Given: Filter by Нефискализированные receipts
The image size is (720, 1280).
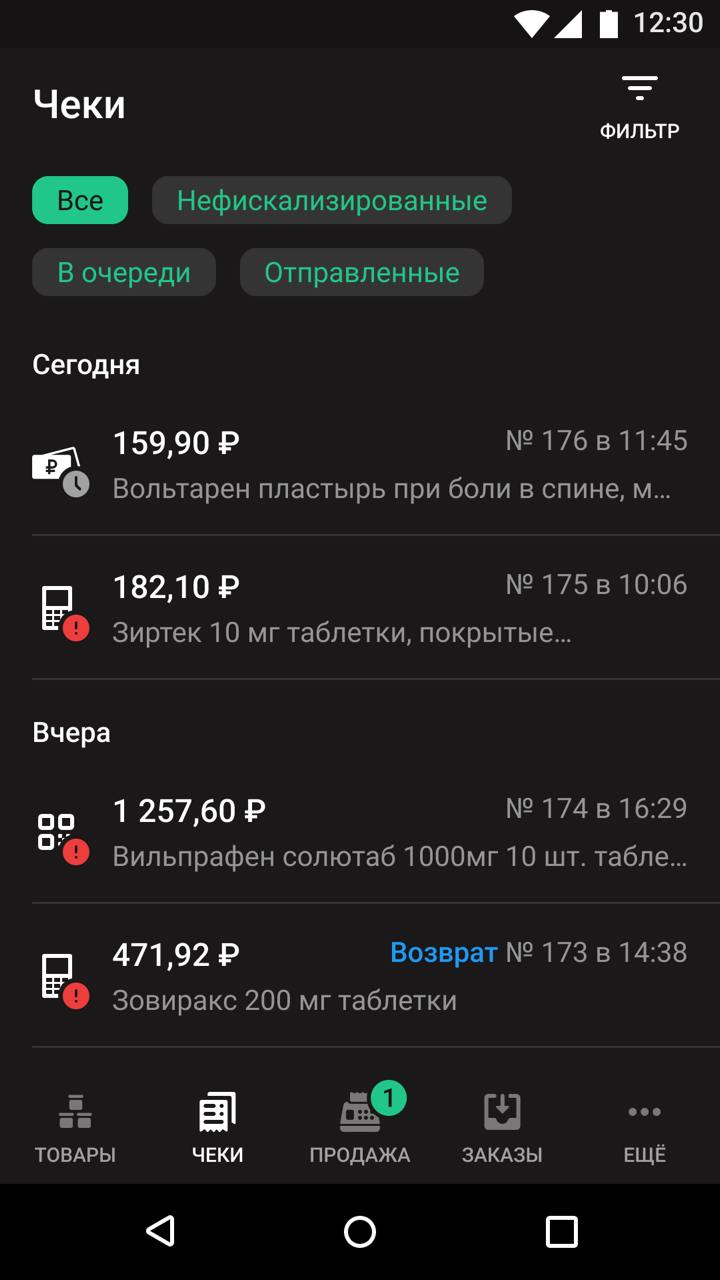Looking at the screenshot, I should pyautogui.click(x=332, y=200).
